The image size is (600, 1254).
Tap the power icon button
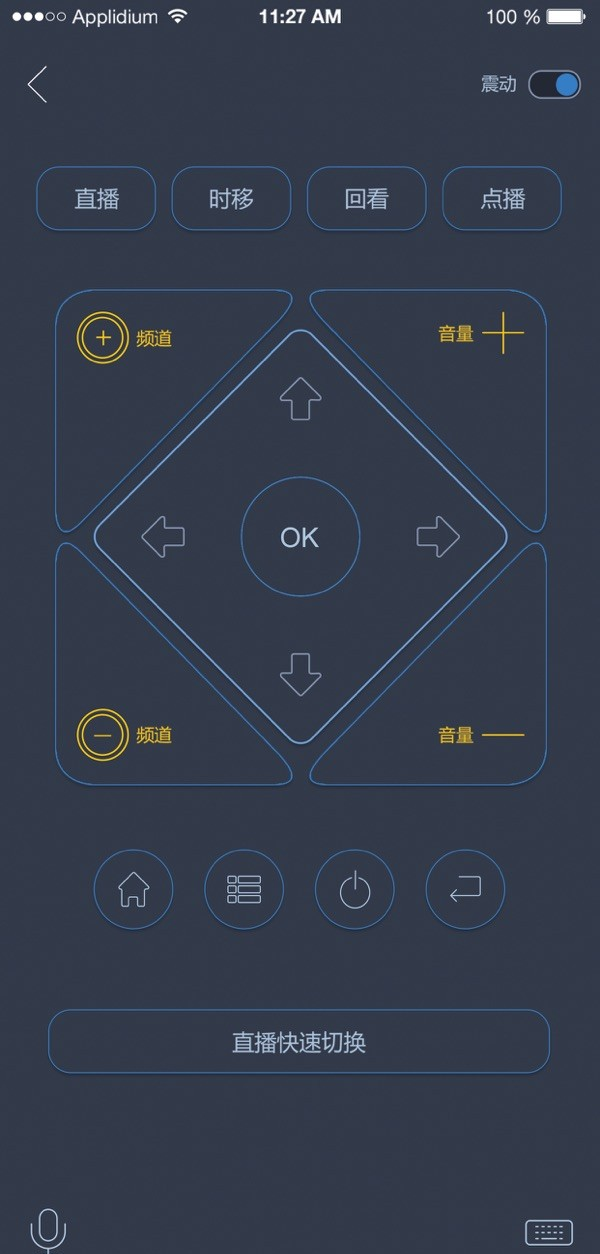tap(355, 888)
